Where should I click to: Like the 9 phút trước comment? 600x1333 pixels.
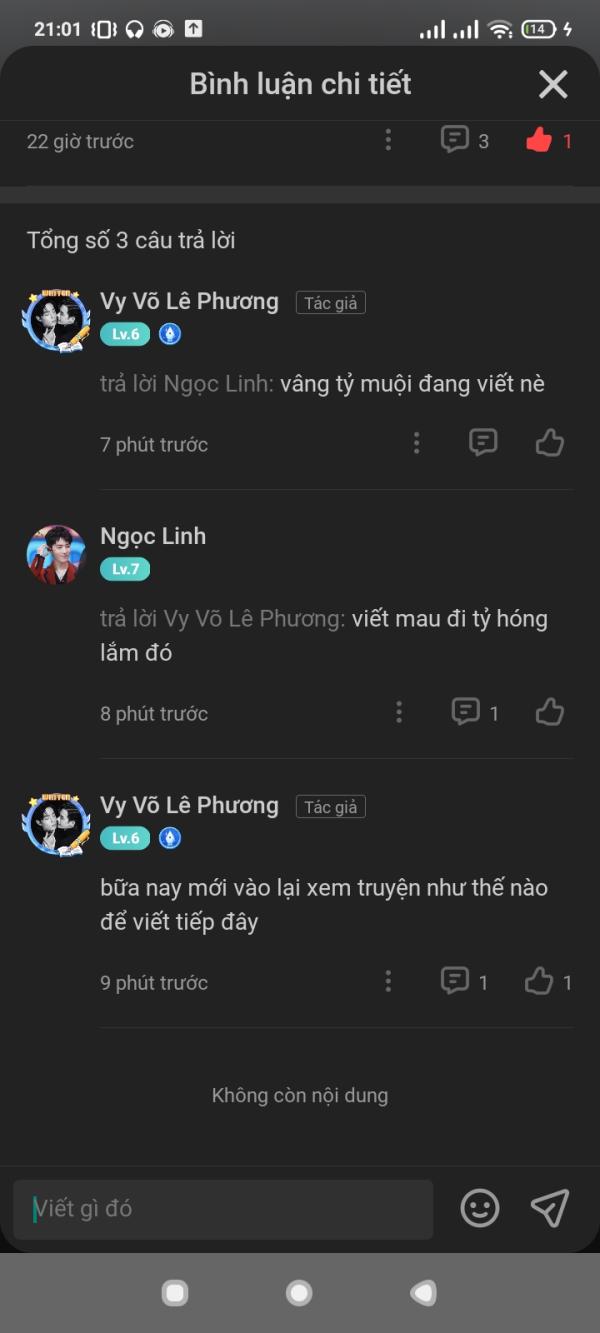click(x=548, y=981)
